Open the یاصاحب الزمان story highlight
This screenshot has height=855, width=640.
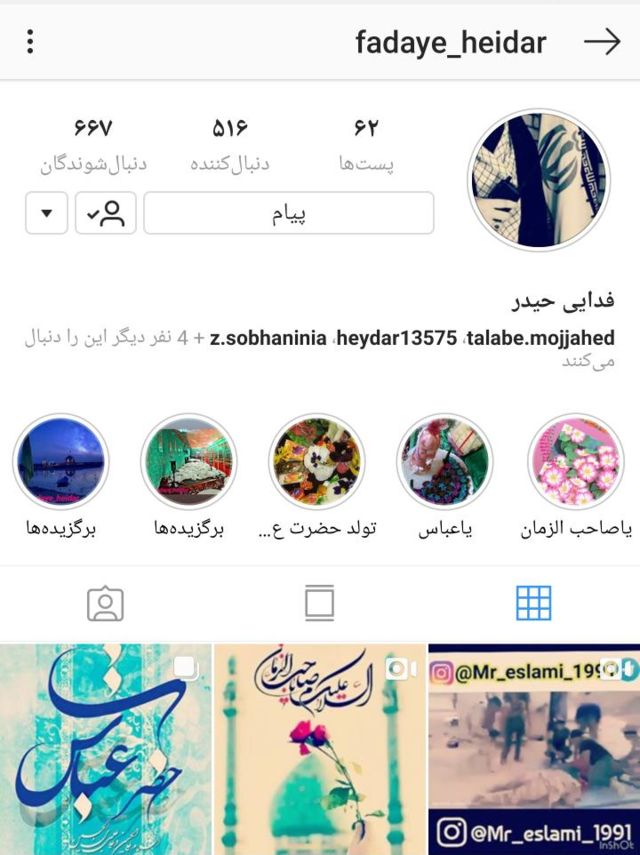click(575, 462)
